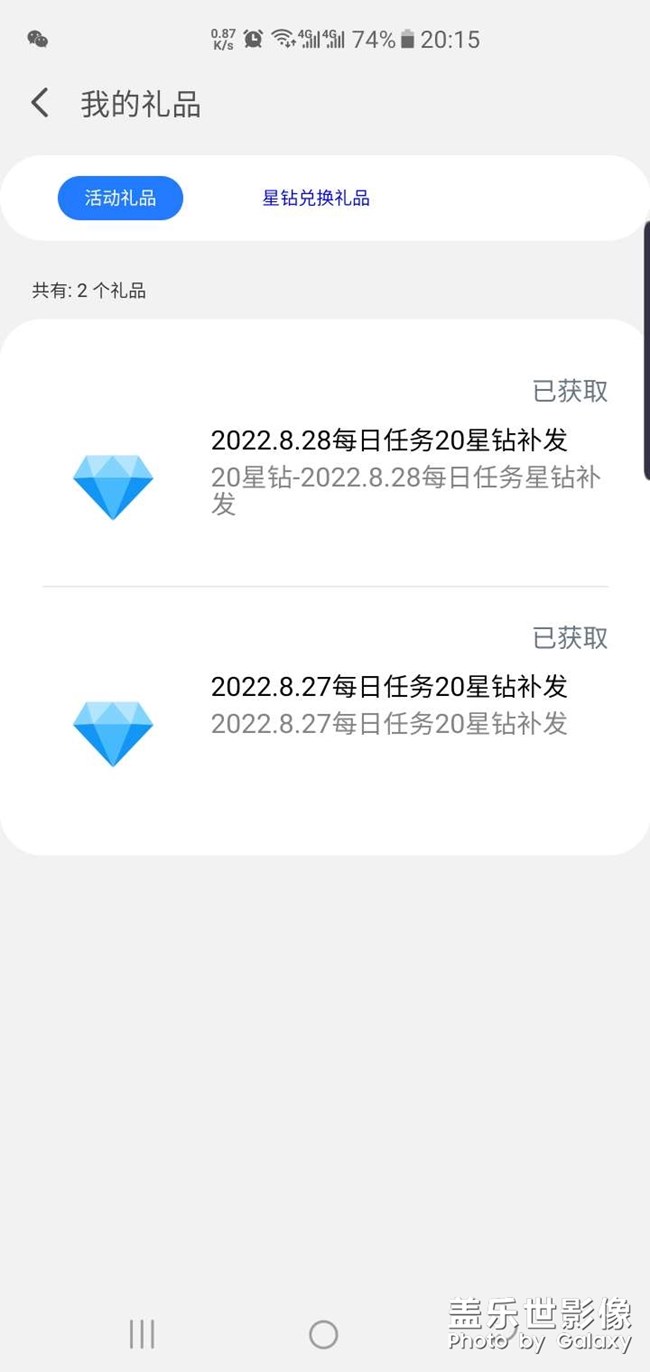Open the 2022.8.27每日任务20星钻补发 gift

[x=389, y=687]
